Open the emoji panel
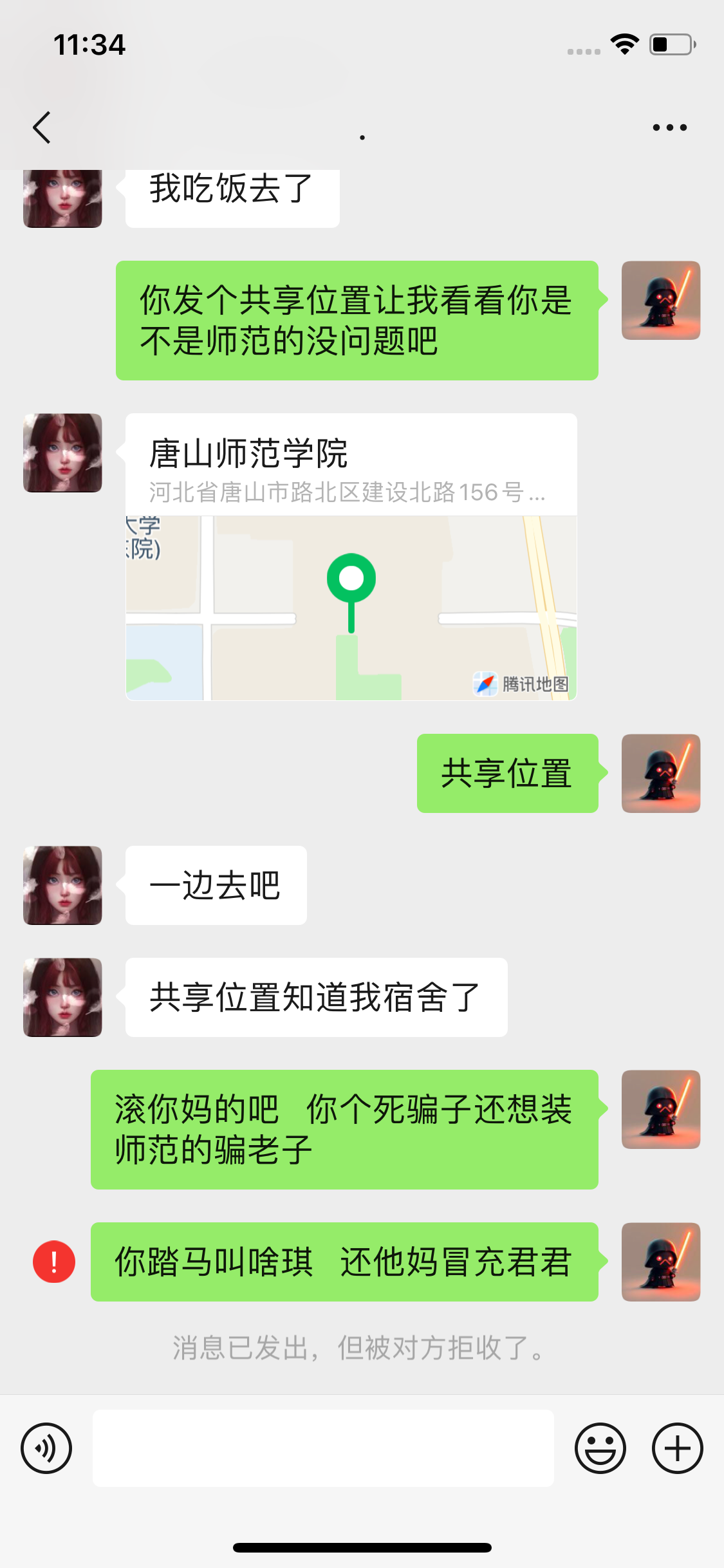The width and height of the screenshot is (724, 1568). coord(600,1448)
